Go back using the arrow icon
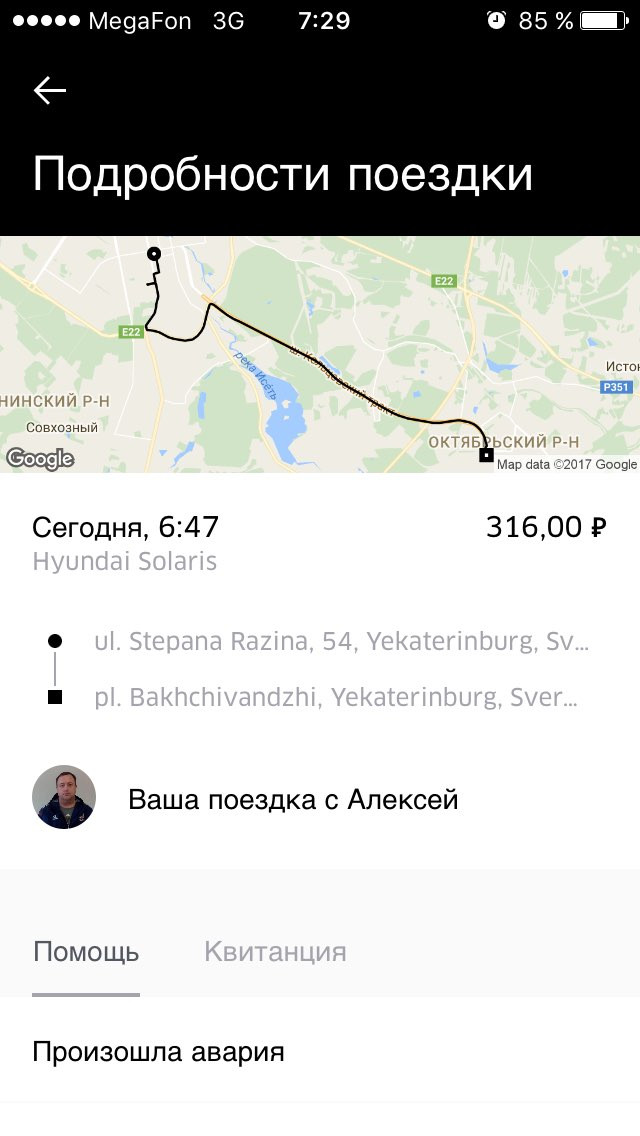 pyautogui.click(x=50, y=91)
